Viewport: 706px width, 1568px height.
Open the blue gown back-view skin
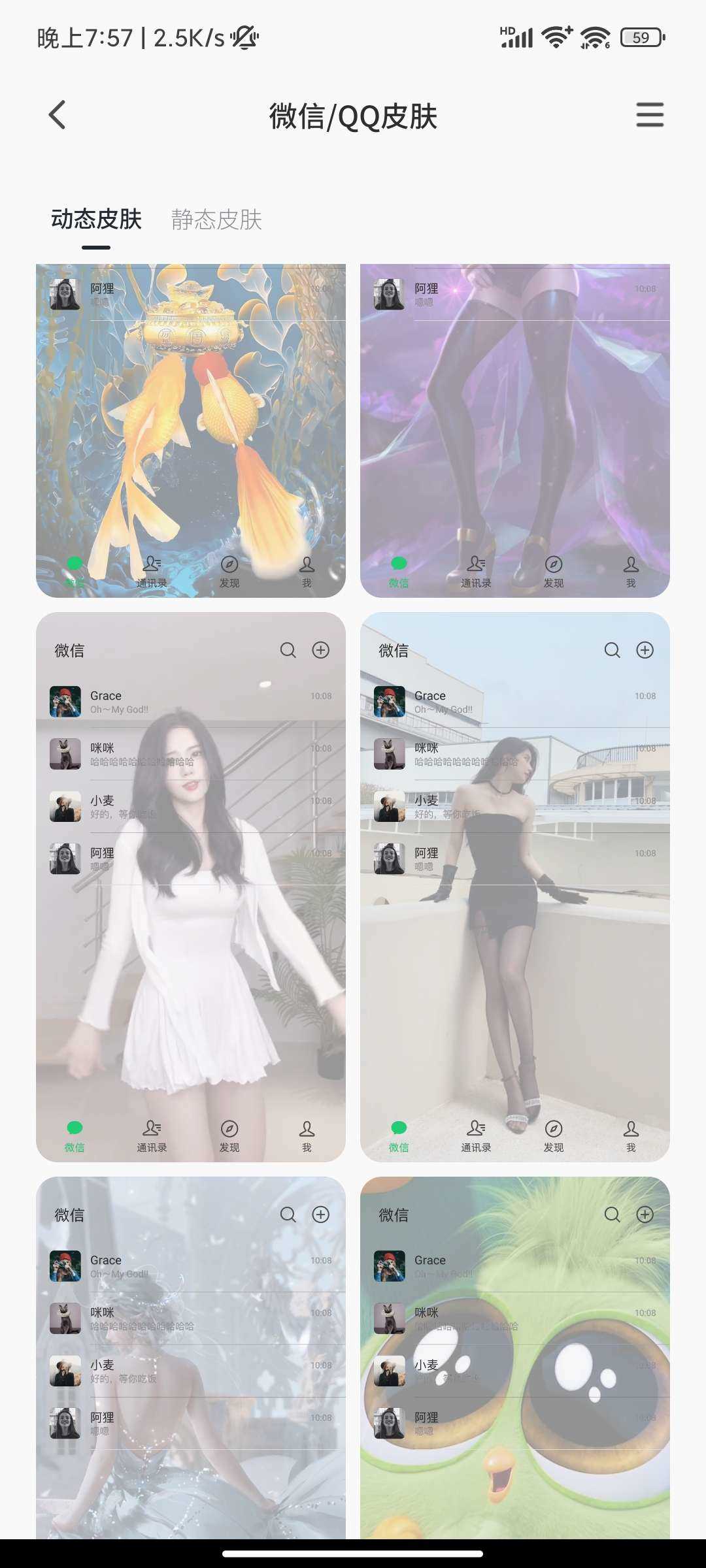(190, 1359)
